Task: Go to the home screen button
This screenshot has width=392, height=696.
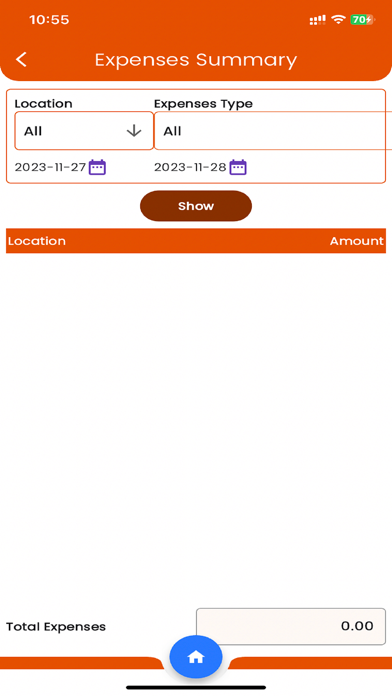Action: tap(196, 657)
